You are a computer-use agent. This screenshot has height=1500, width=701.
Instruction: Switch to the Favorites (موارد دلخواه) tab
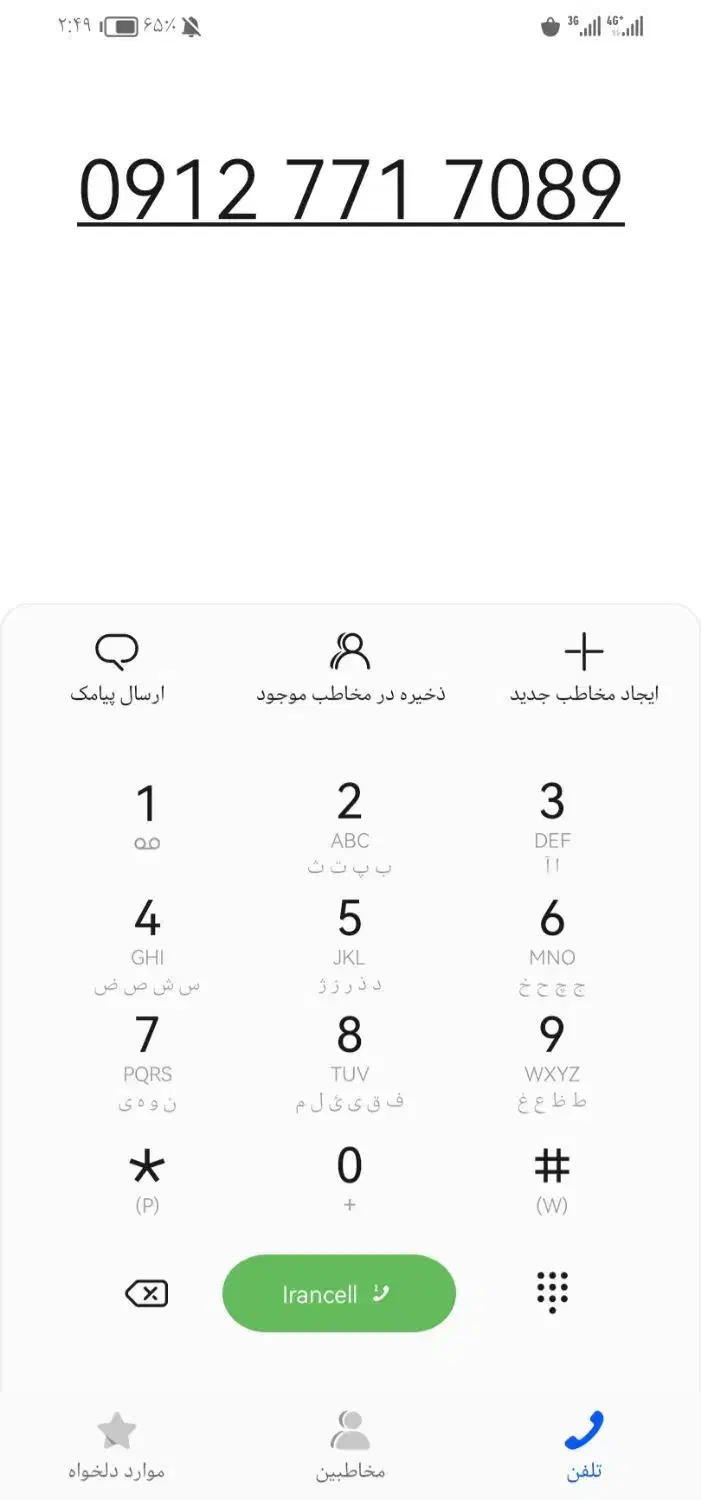(x=116, y=1445)
